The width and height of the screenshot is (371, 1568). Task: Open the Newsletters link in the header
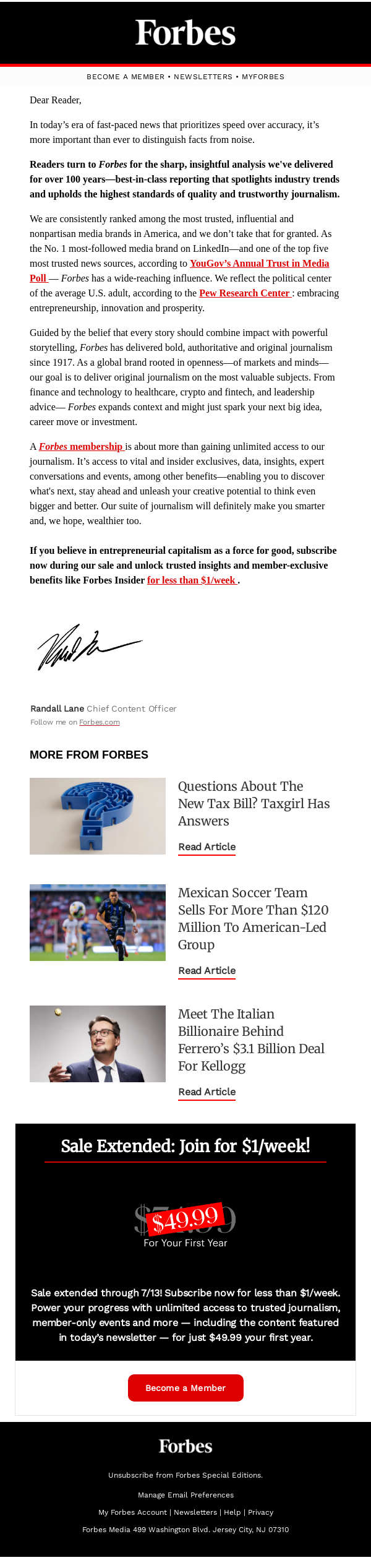point(203,77)
